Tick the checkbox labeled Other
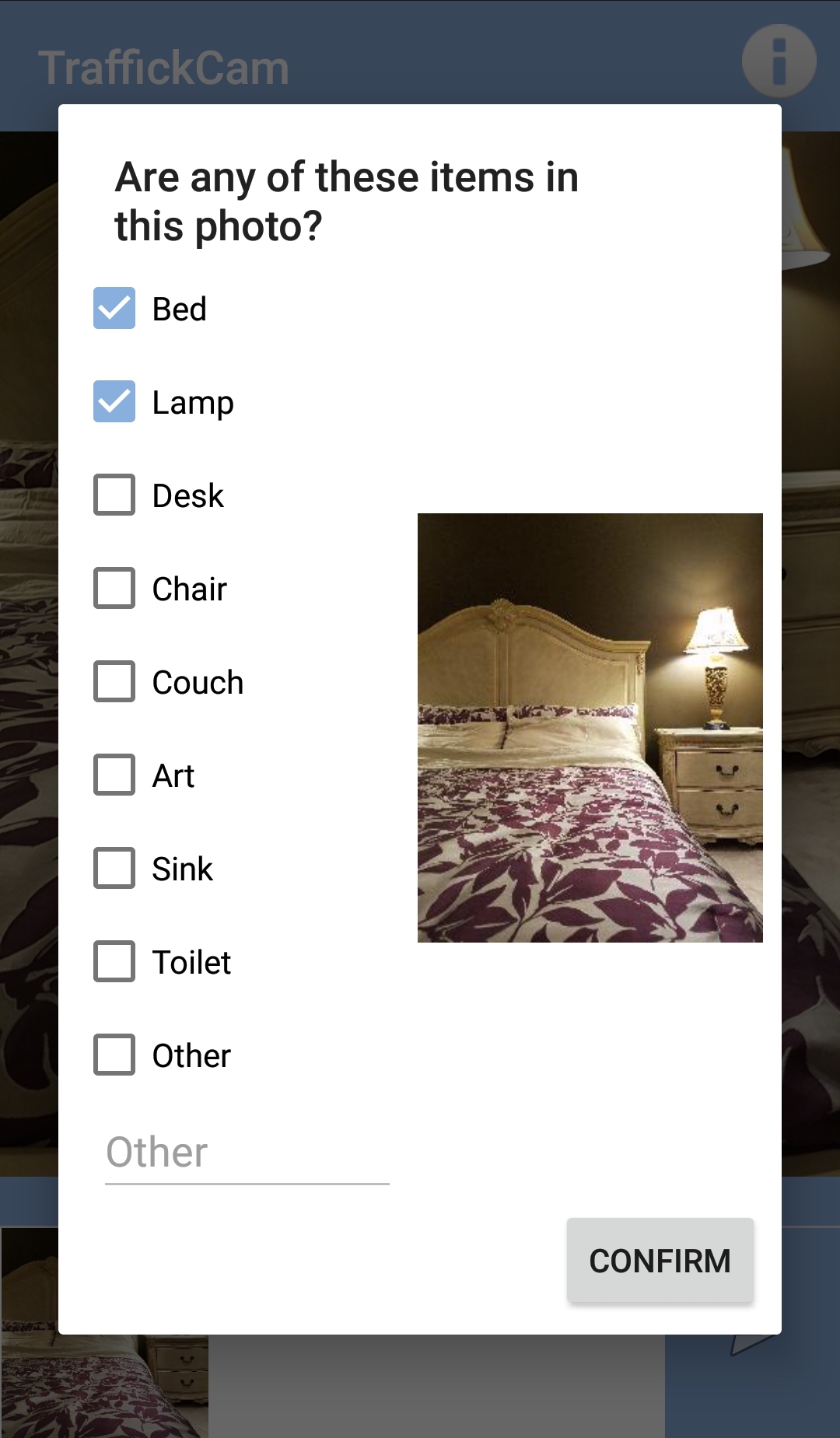840x1438 pixels. [114, 1055]
